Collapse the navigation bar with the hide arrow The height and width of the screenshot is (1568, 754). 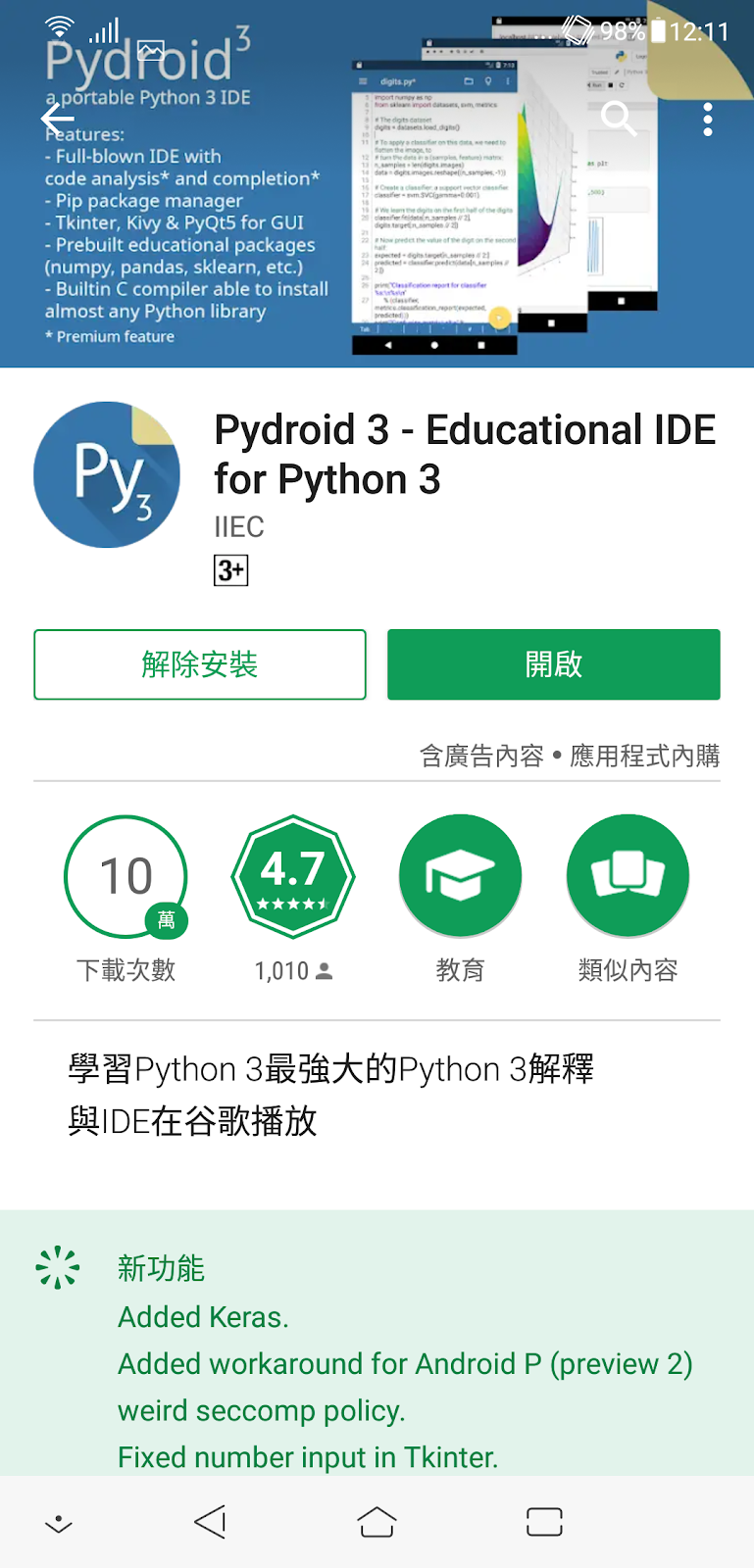click(58, 1522)
